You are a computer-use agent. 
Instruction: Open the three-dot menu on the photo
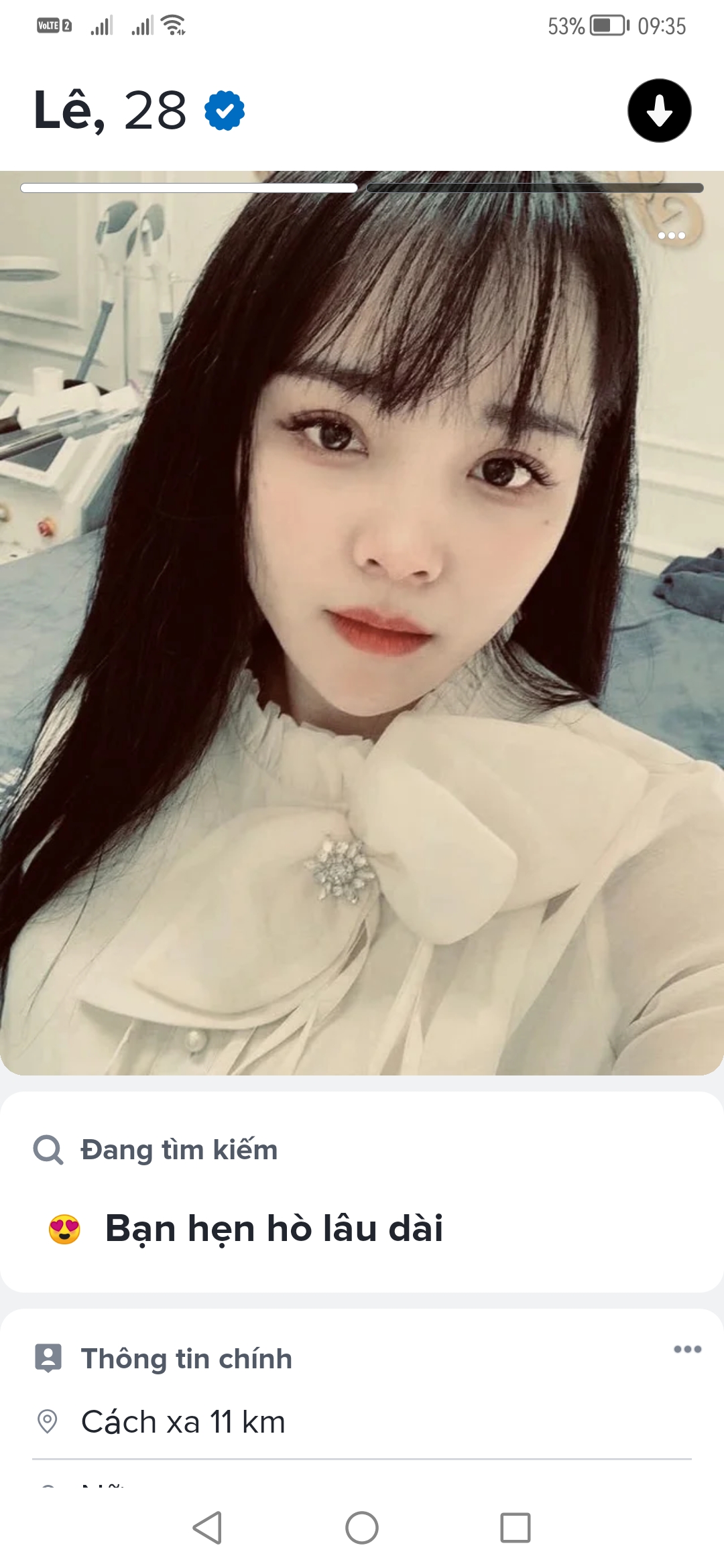coord(671,235)
